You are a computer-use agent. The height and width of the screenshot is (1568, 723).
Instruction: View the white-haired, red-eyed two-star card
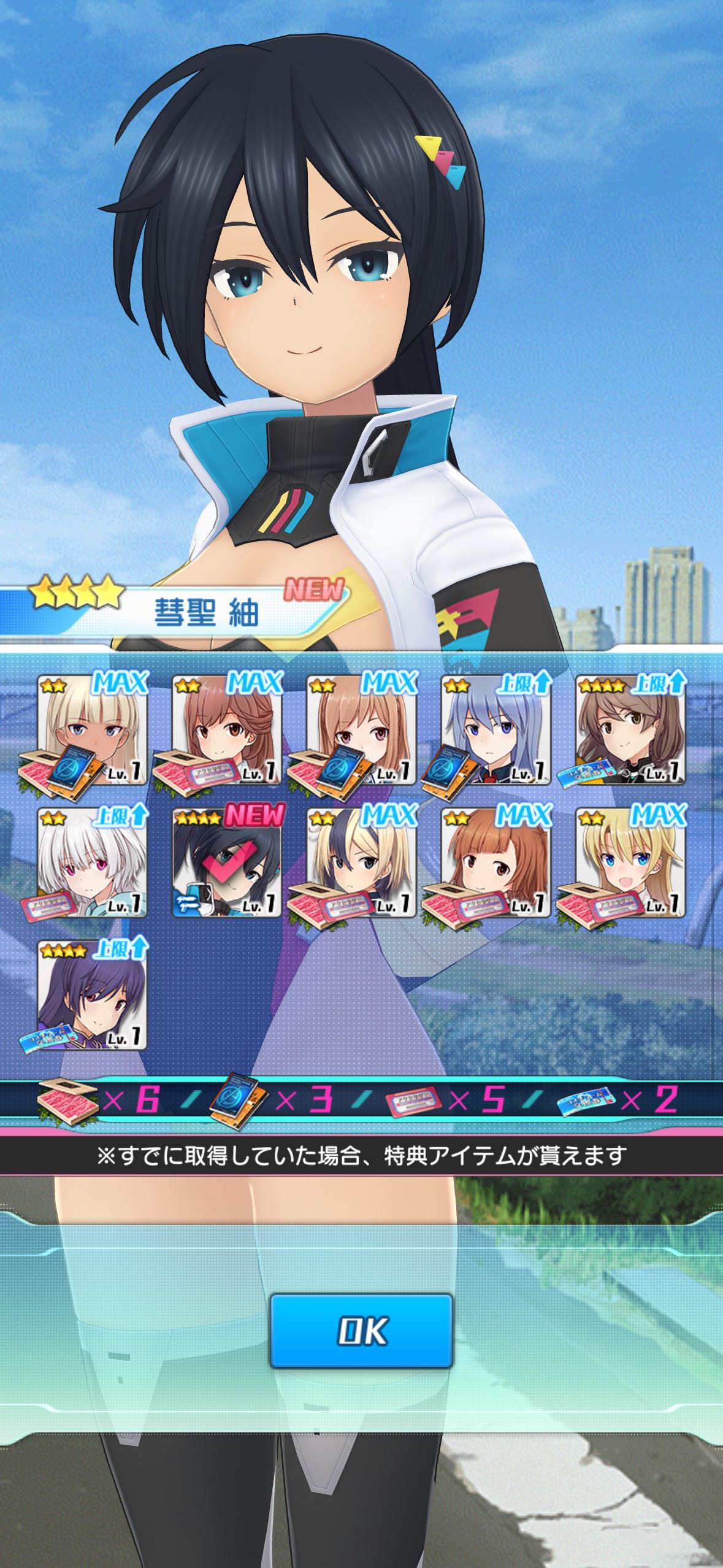[x=92, y=862]
